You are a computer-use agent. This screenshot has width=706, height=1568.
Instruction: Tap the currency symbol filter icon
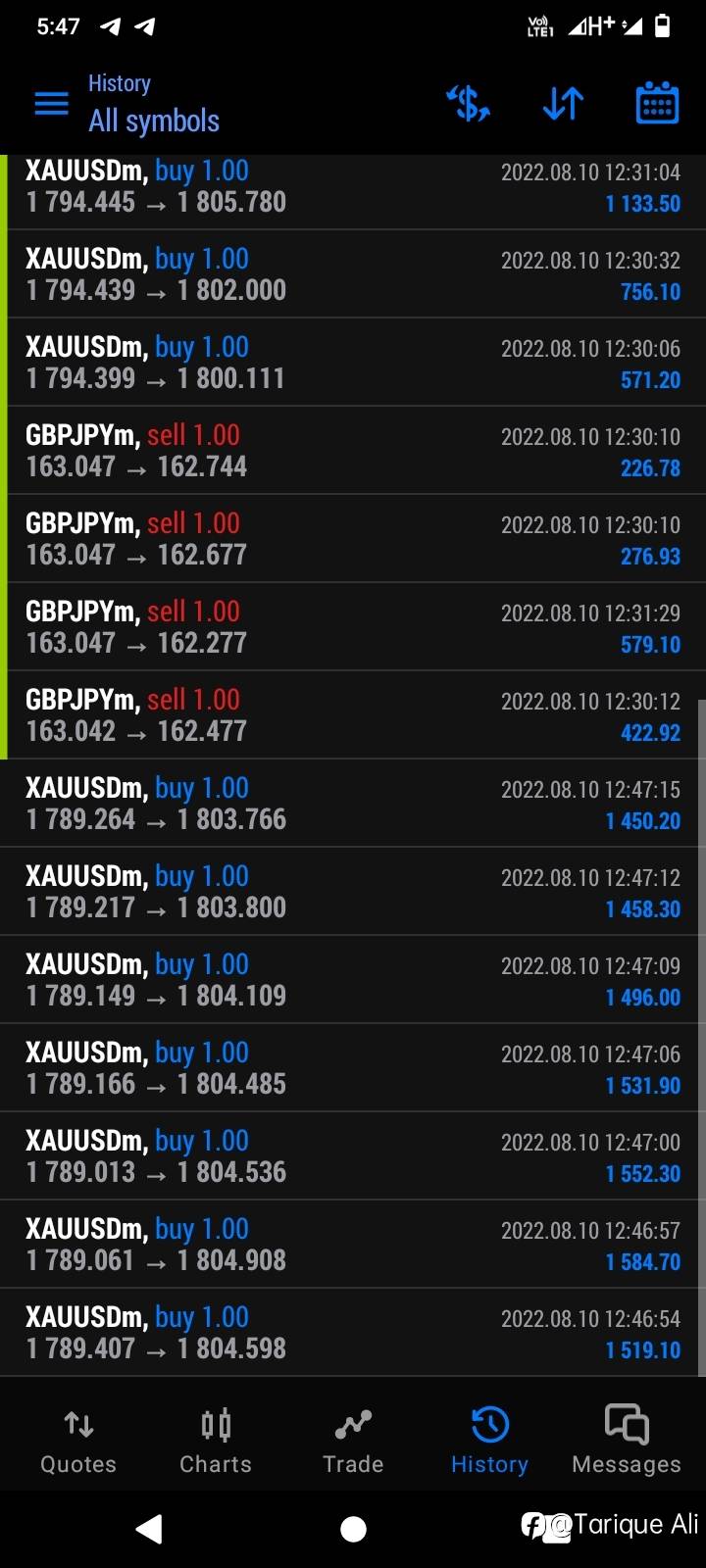(x=468, y=103)
